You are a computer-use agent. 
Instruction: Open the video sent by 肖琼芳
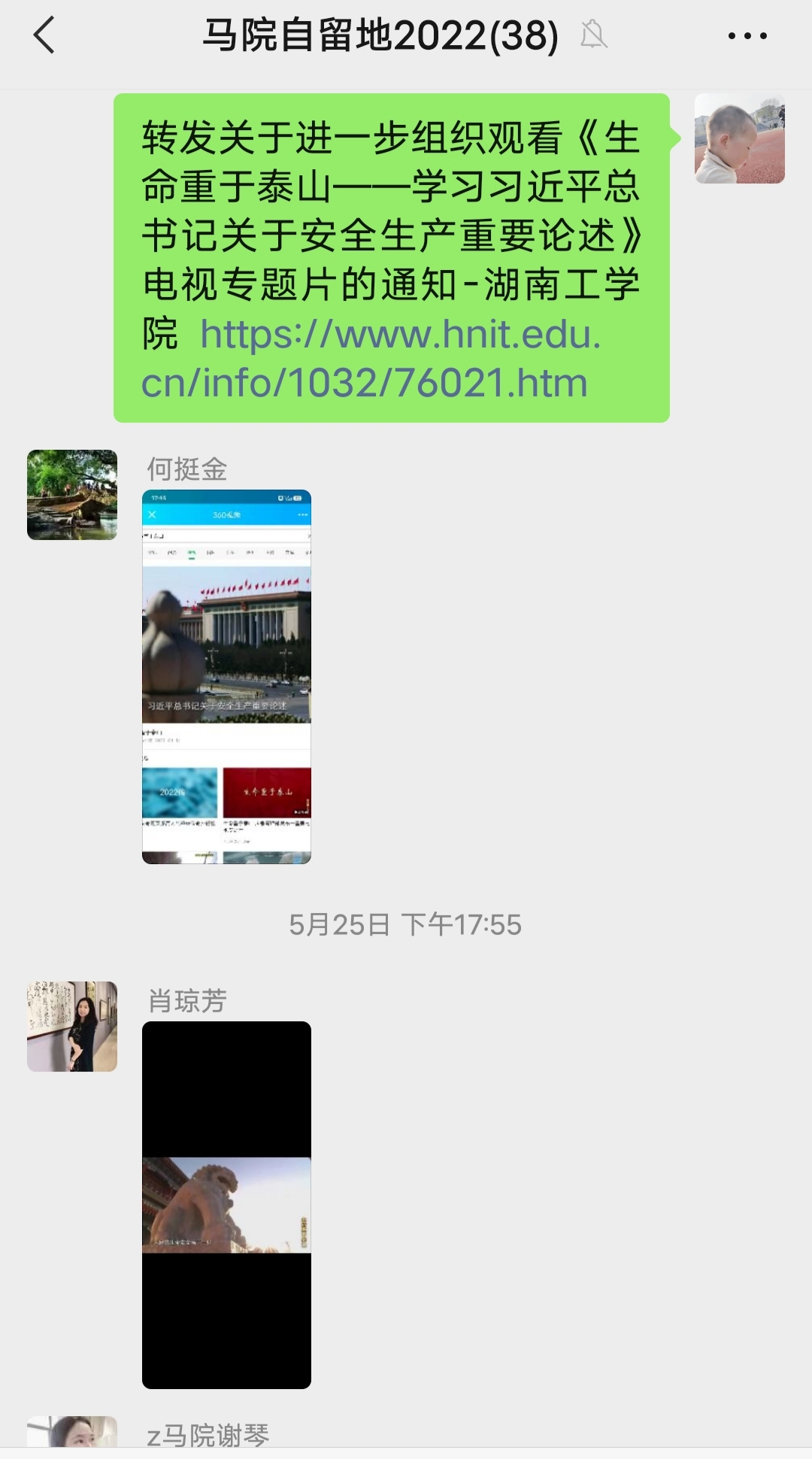(226, 1204)
